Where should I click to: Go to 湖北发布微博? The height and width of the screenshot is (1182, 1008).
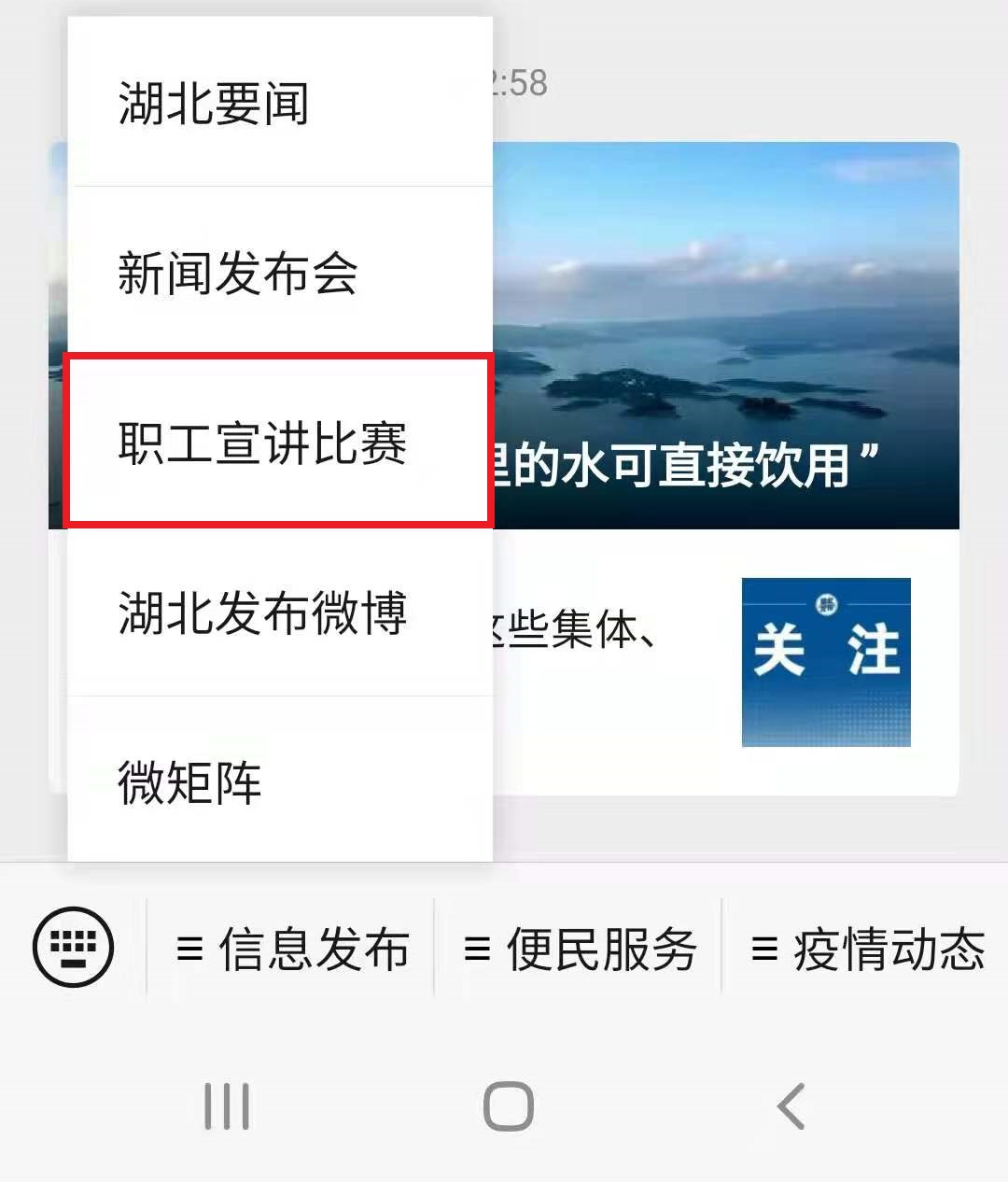point(279,612)
